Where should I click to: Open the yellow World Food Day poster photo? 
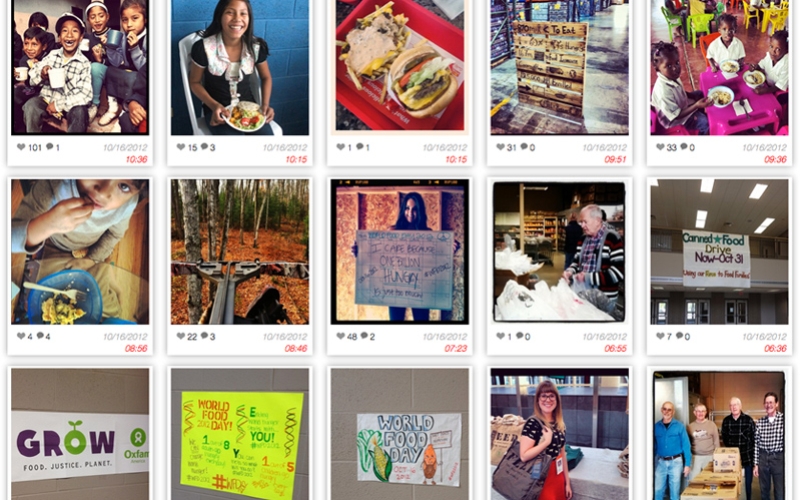click(x=239, y=437)
